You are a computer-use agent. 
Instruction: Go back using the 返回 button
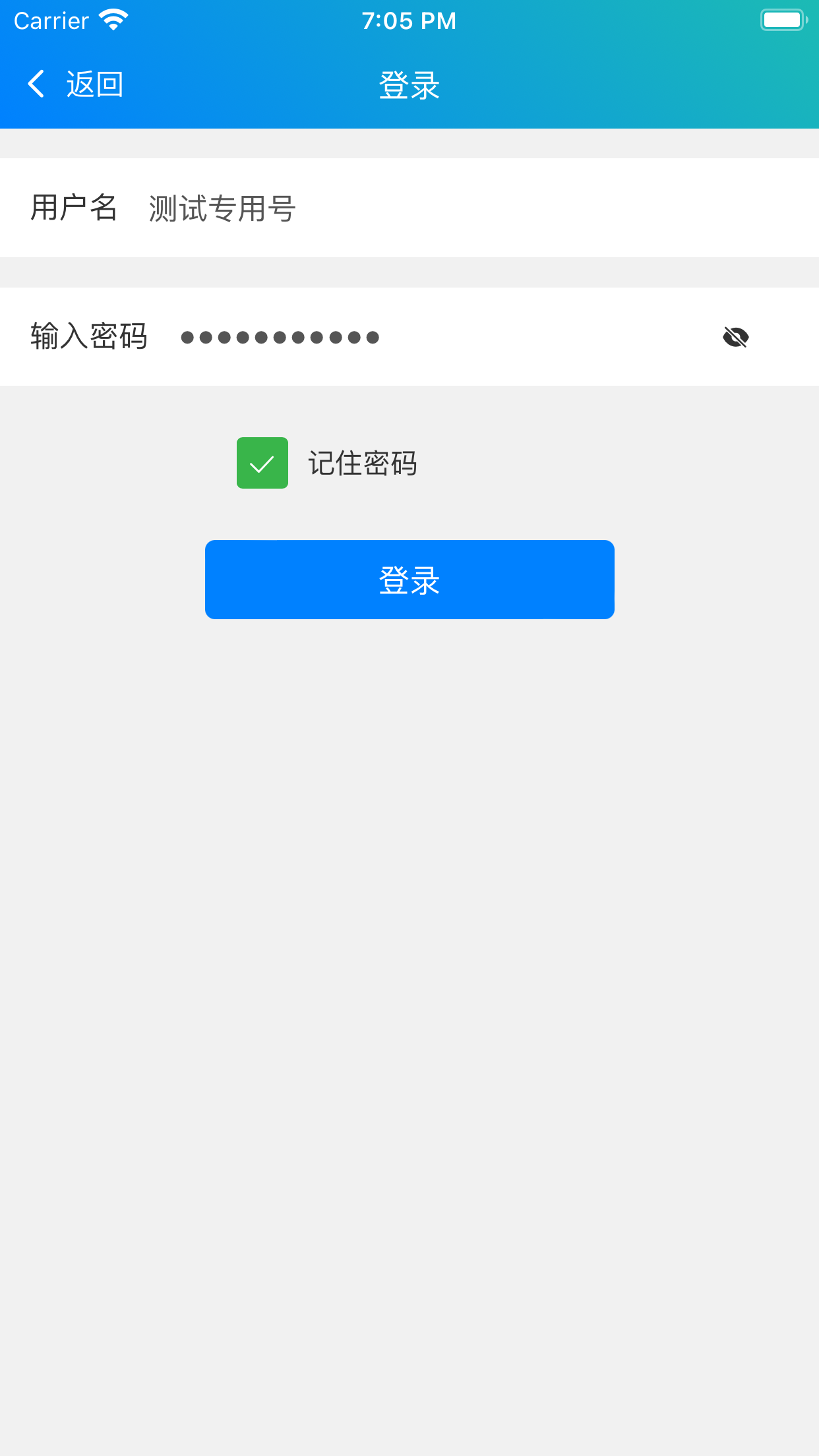pos(75,84)
